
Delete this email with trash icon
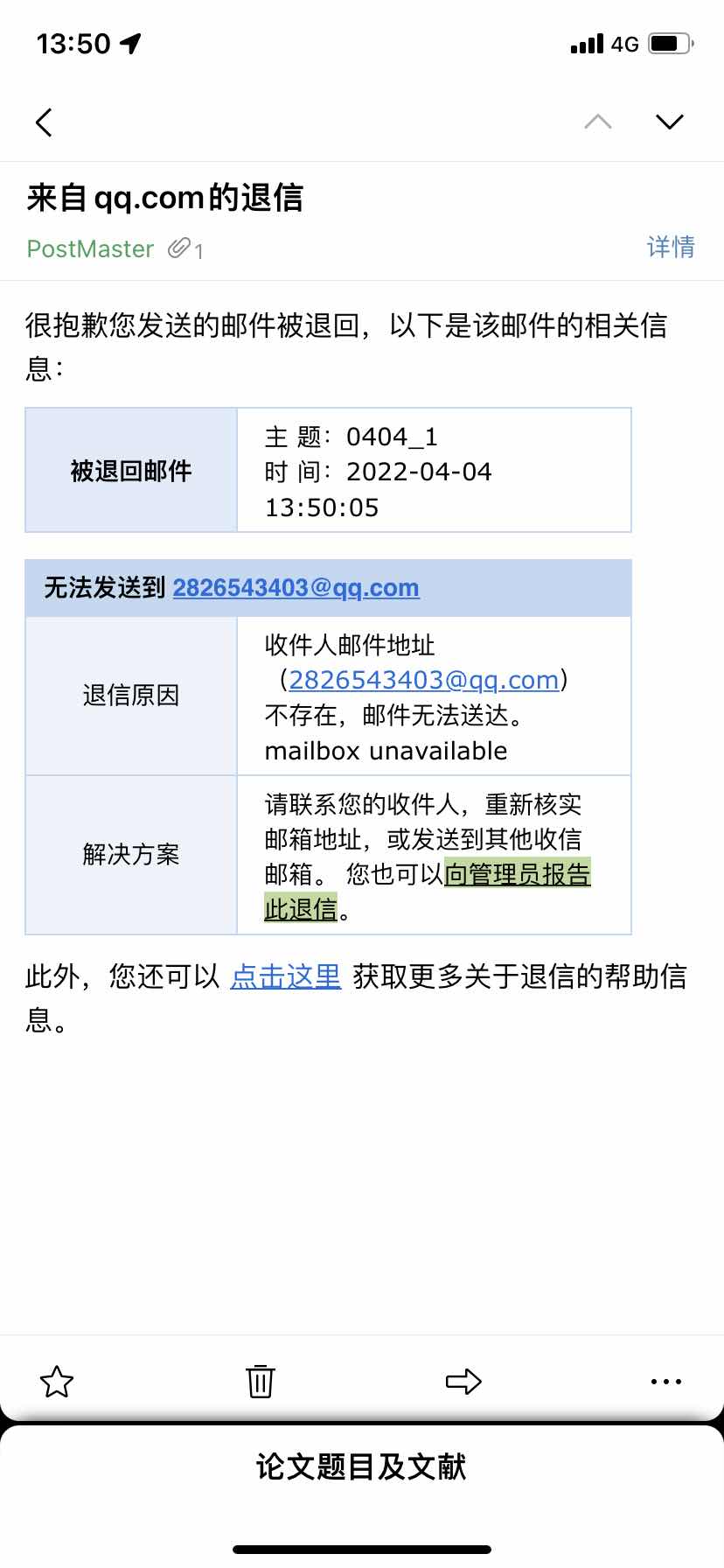click(261, 1382)
